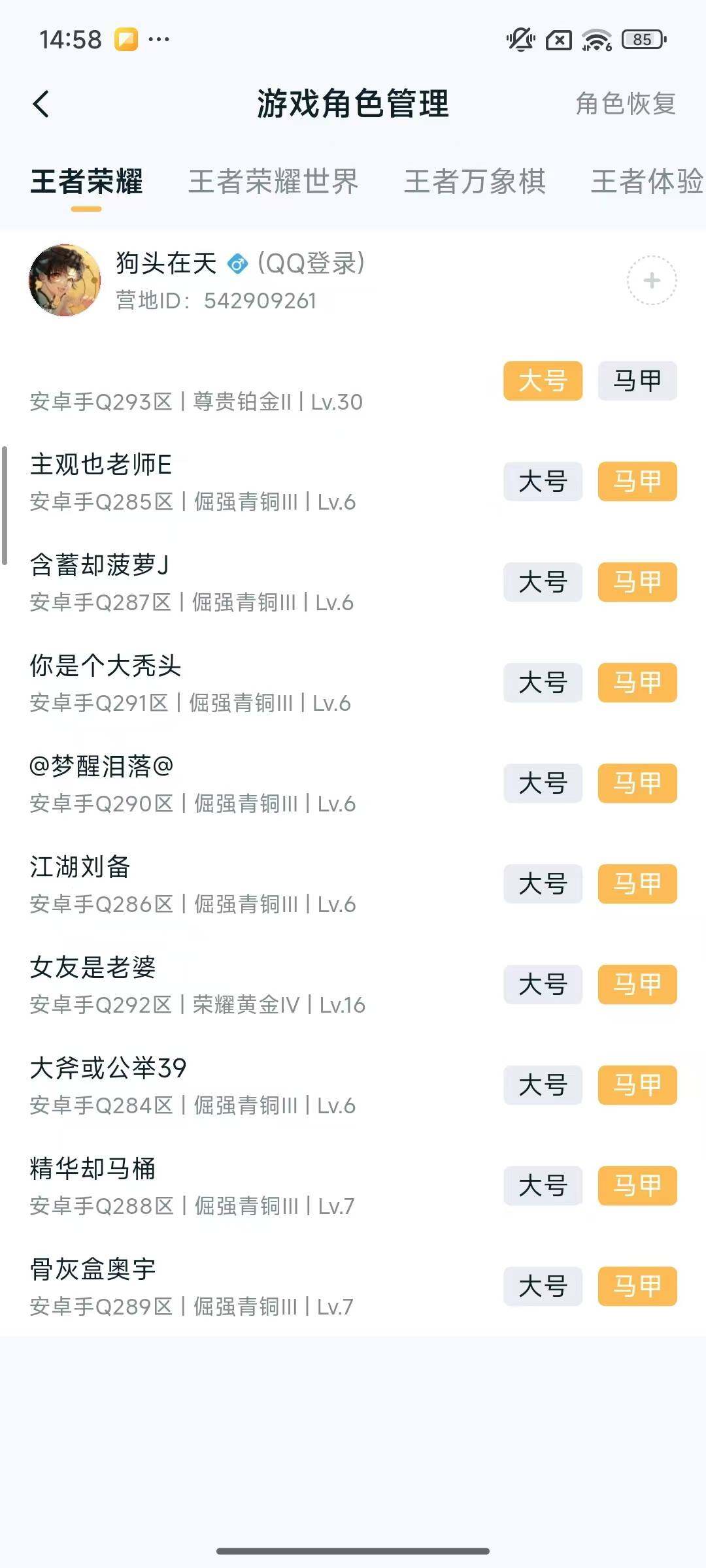
Task: Click the plus icon to add an account
Action: pos(651,281)
